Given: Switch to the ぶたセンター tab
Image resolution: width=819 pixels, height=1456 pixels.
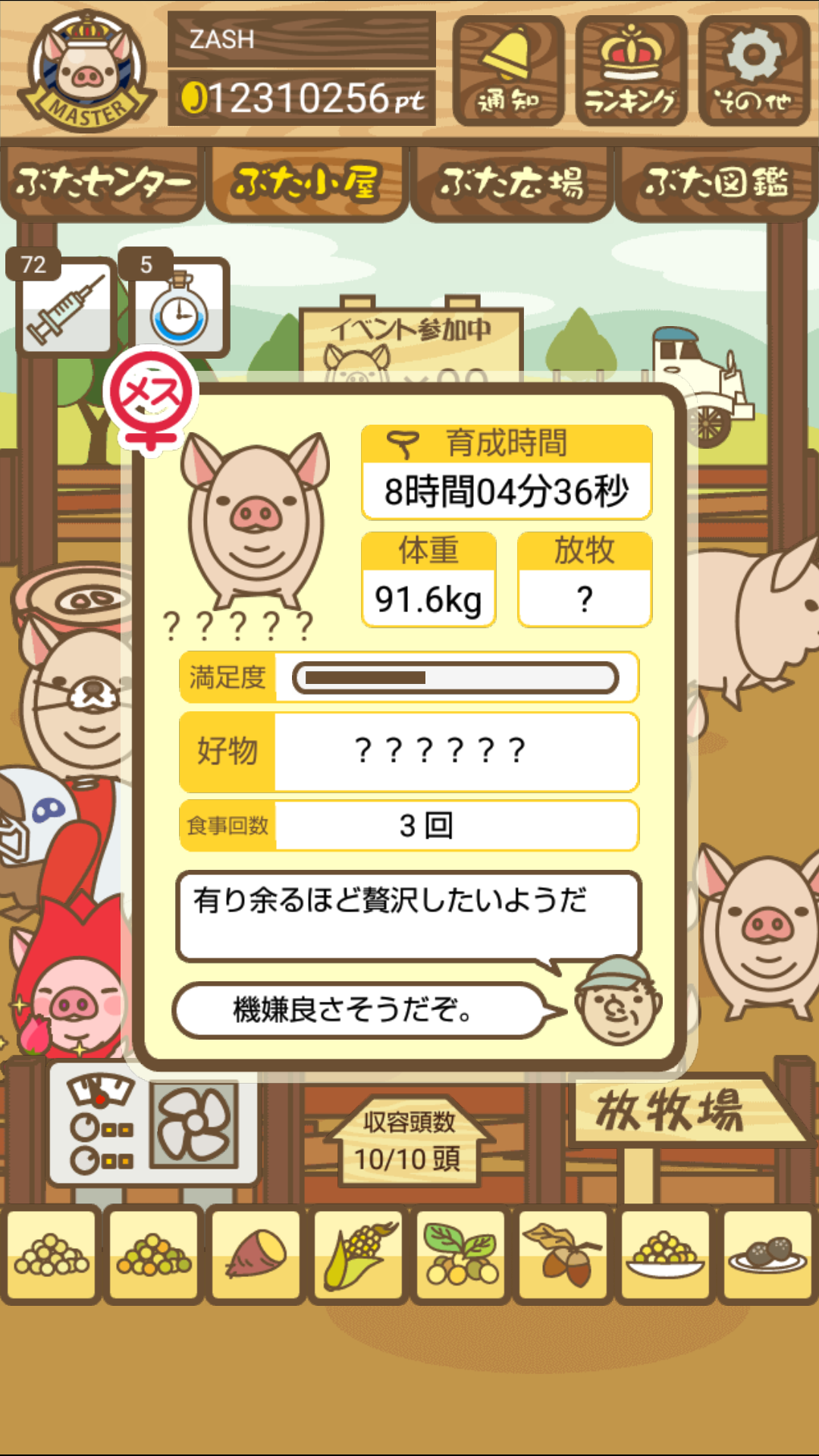Looking at the screenshot, I should [x=102, y=184].
